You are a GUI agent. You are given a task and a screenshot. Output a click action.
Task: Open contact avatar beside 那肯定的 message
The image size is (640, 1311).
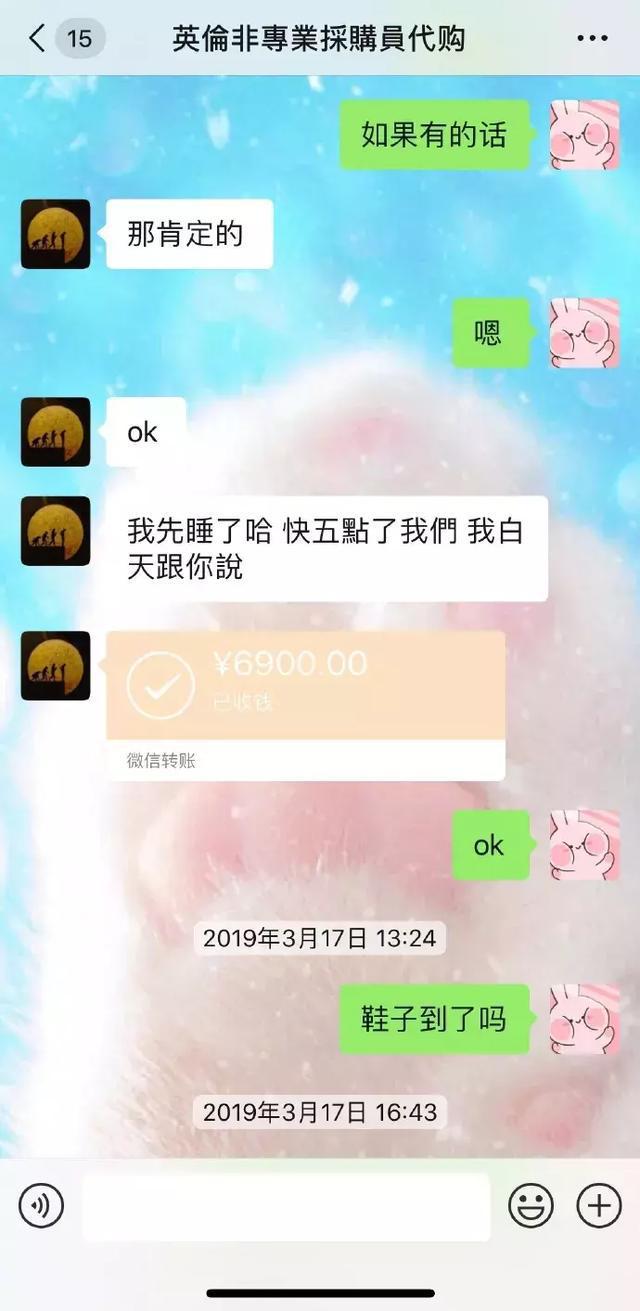[x=56, y=234]
